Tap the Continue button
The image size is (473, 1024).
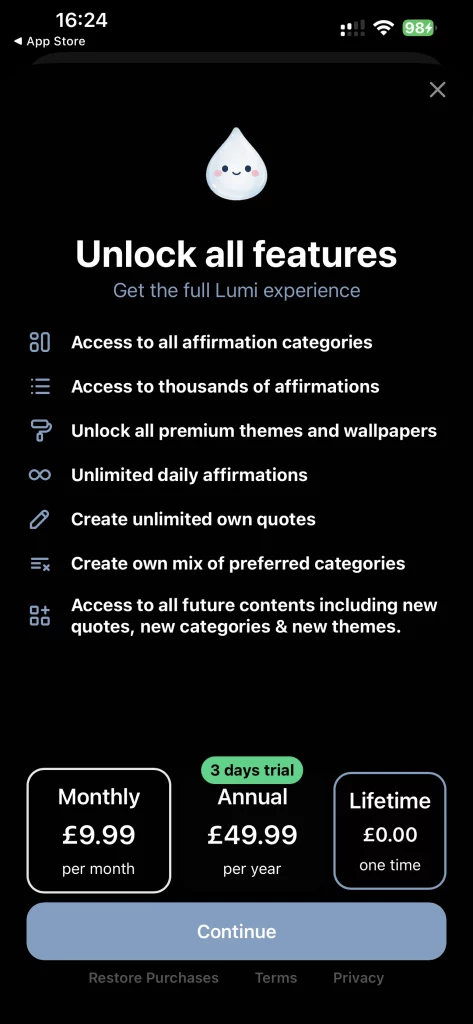[x=236, y=931]
